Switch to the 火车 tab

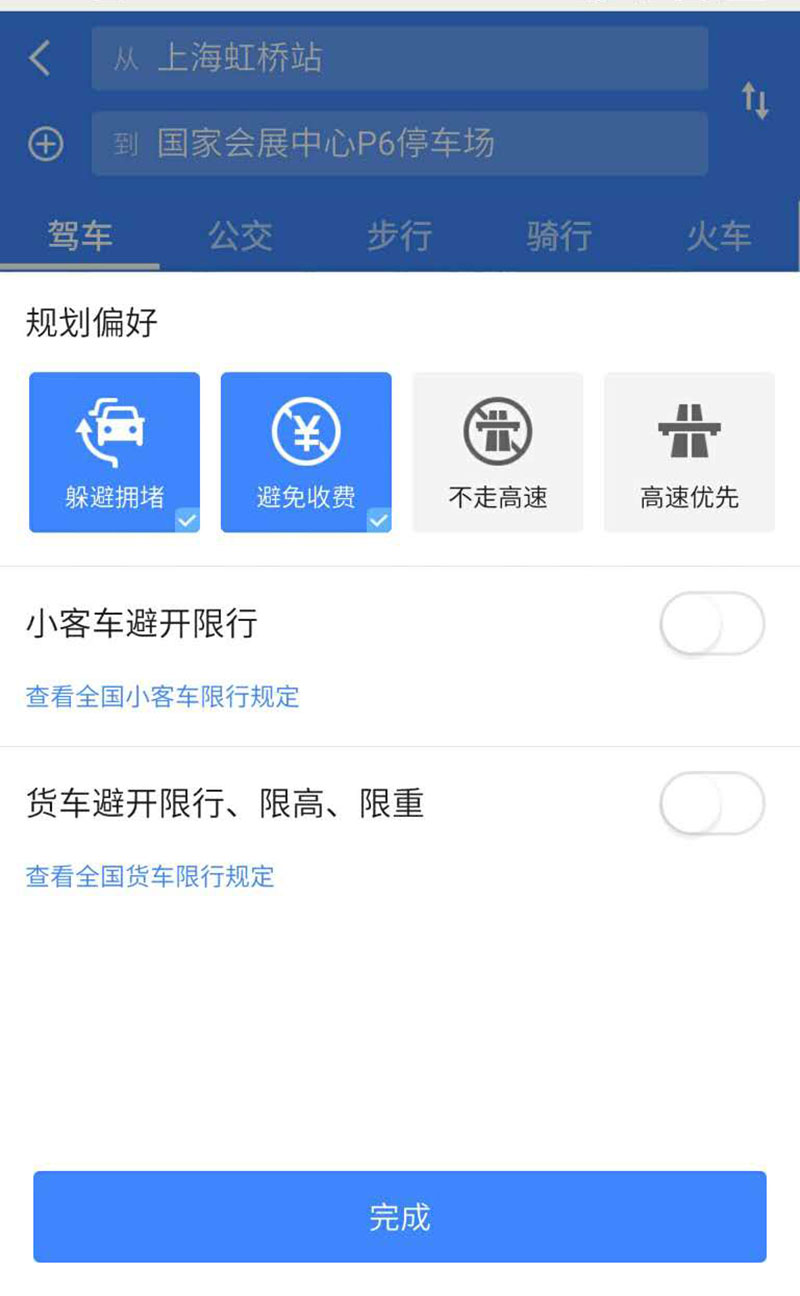coord(718,237)
